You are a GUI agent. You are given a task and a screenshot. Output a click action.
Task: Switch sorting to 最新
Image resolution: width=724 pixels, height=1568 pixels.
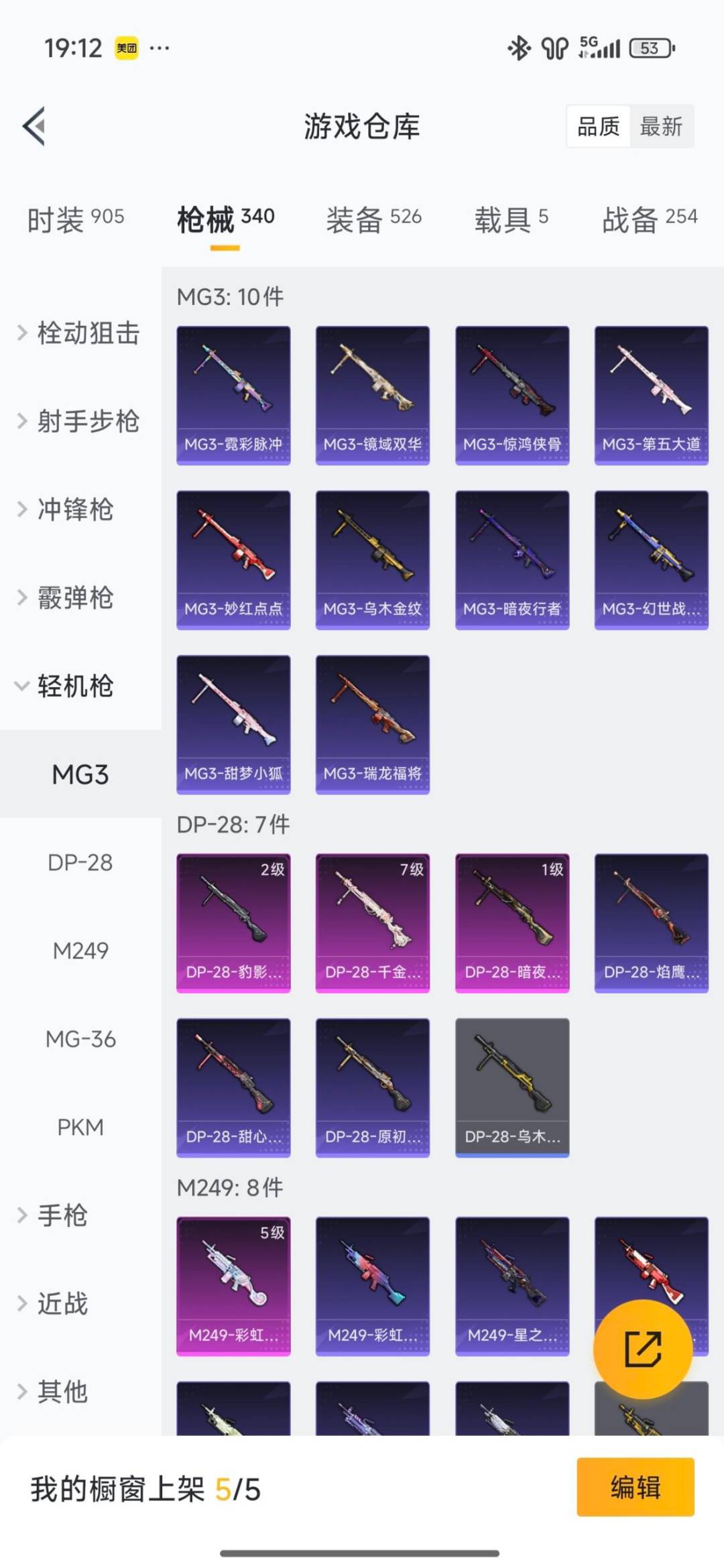pyautogui.click(x=660, y=127)
